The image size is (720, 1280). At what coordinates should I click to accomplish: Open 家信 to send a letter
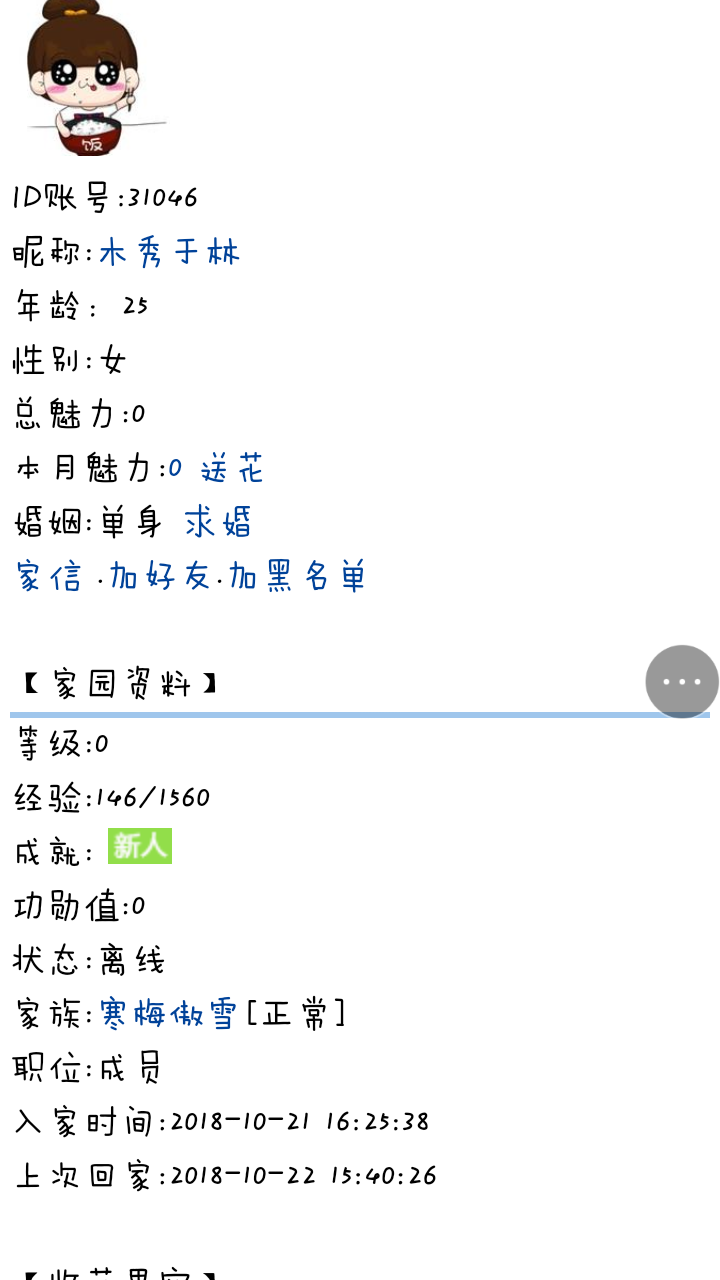[x=49, y=576]
